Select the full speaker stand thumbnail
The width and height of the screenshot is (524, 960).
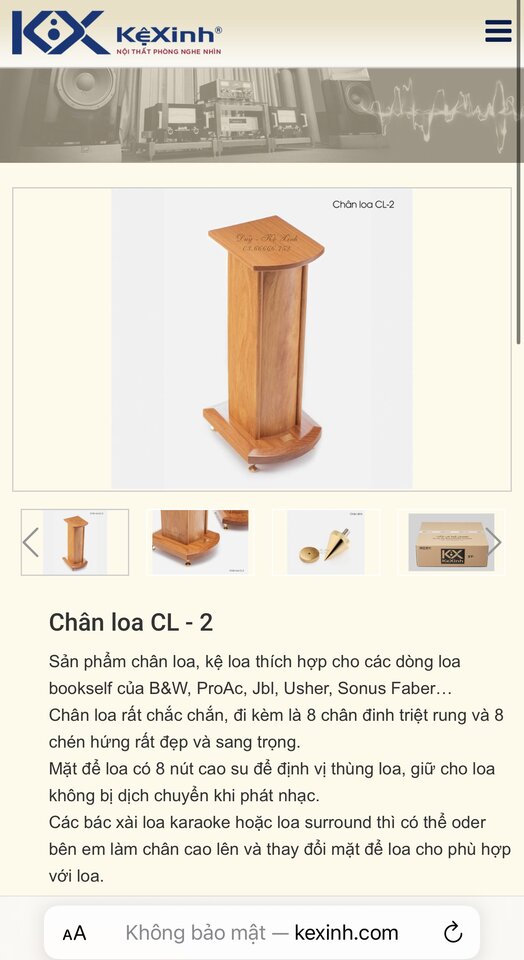(x=75, y=542)
